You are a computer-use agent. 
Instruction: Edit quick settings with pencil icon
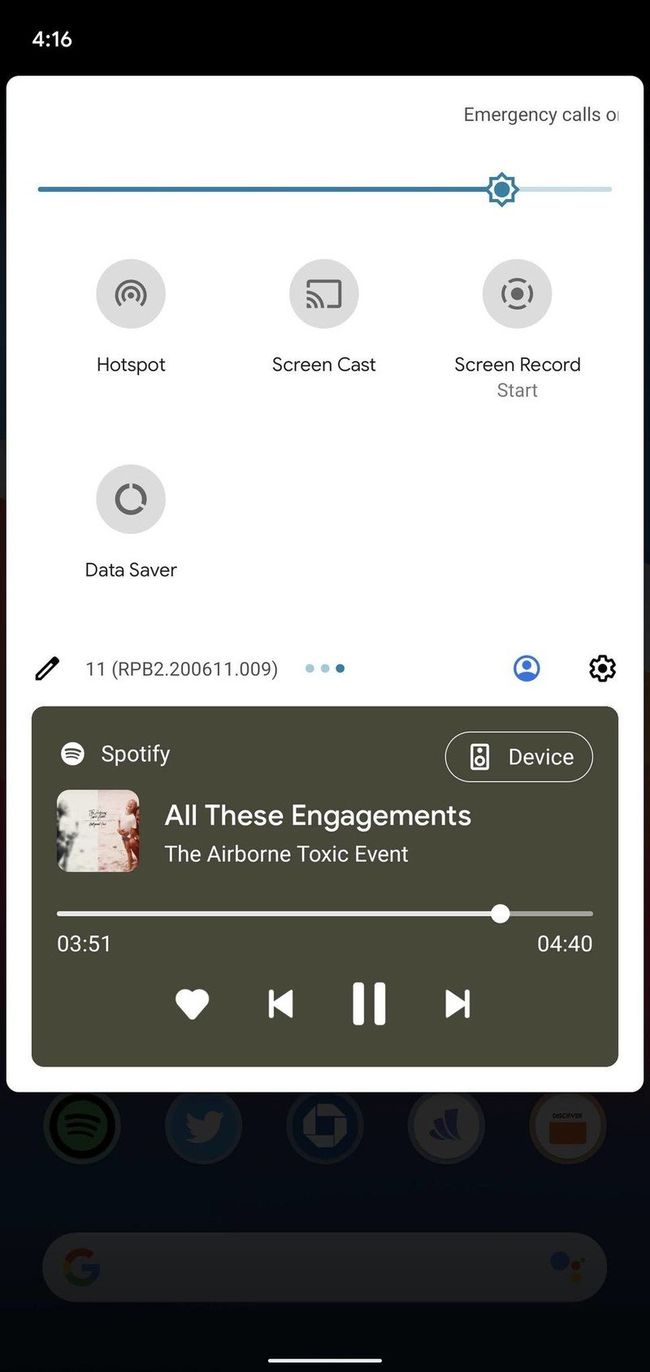47,668
